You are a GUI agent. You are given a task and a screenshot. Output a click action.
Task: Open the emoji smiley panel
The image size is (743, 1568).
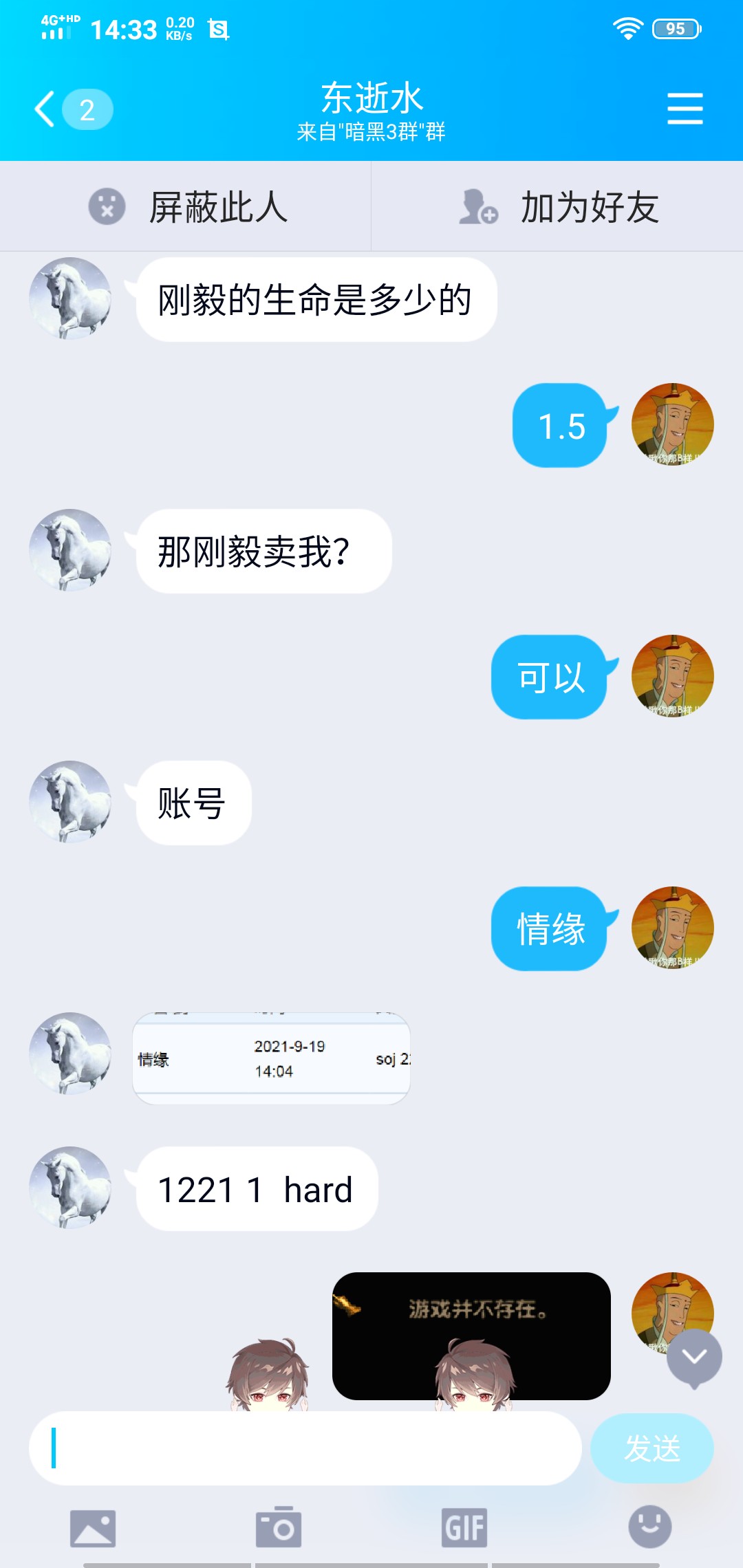tap(649, 1527)
